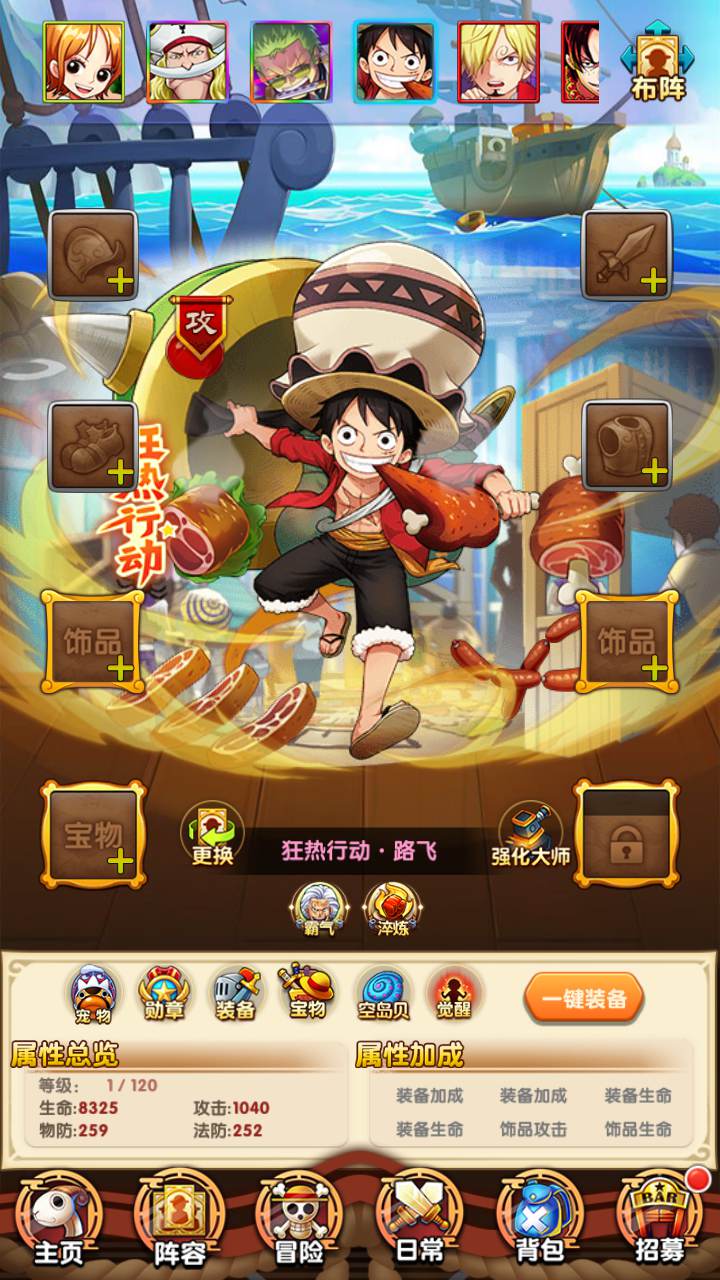Add equipment to the sword weapon slot
This screenshot has height=1280, width=720.
627,256
